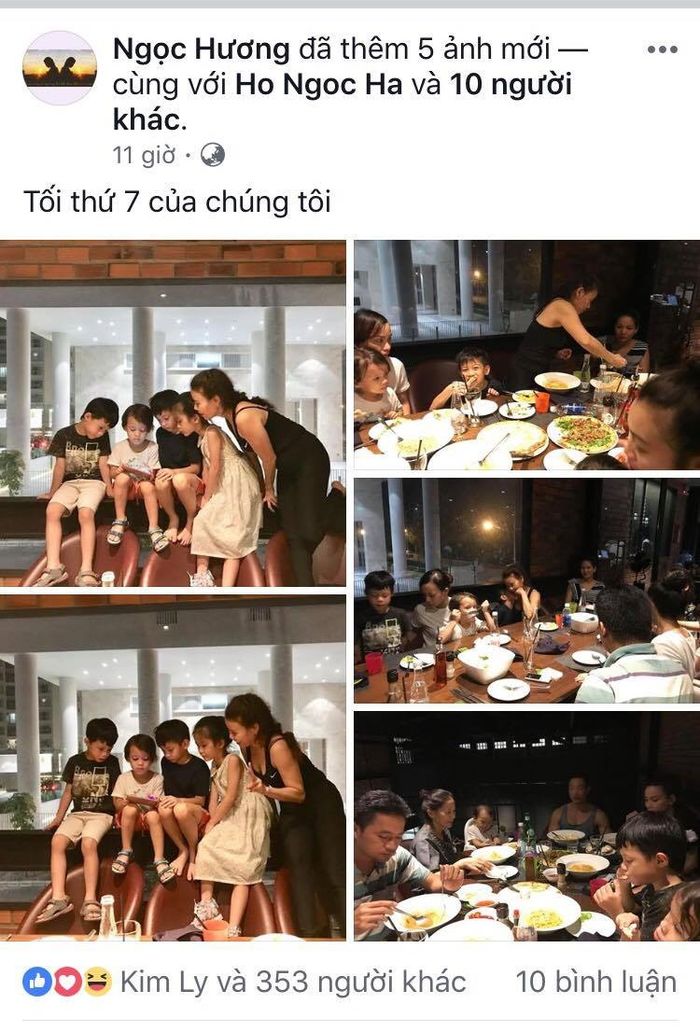
Task: Open middle-right photo of dinner table at night
Action: (x=526, y=590)
